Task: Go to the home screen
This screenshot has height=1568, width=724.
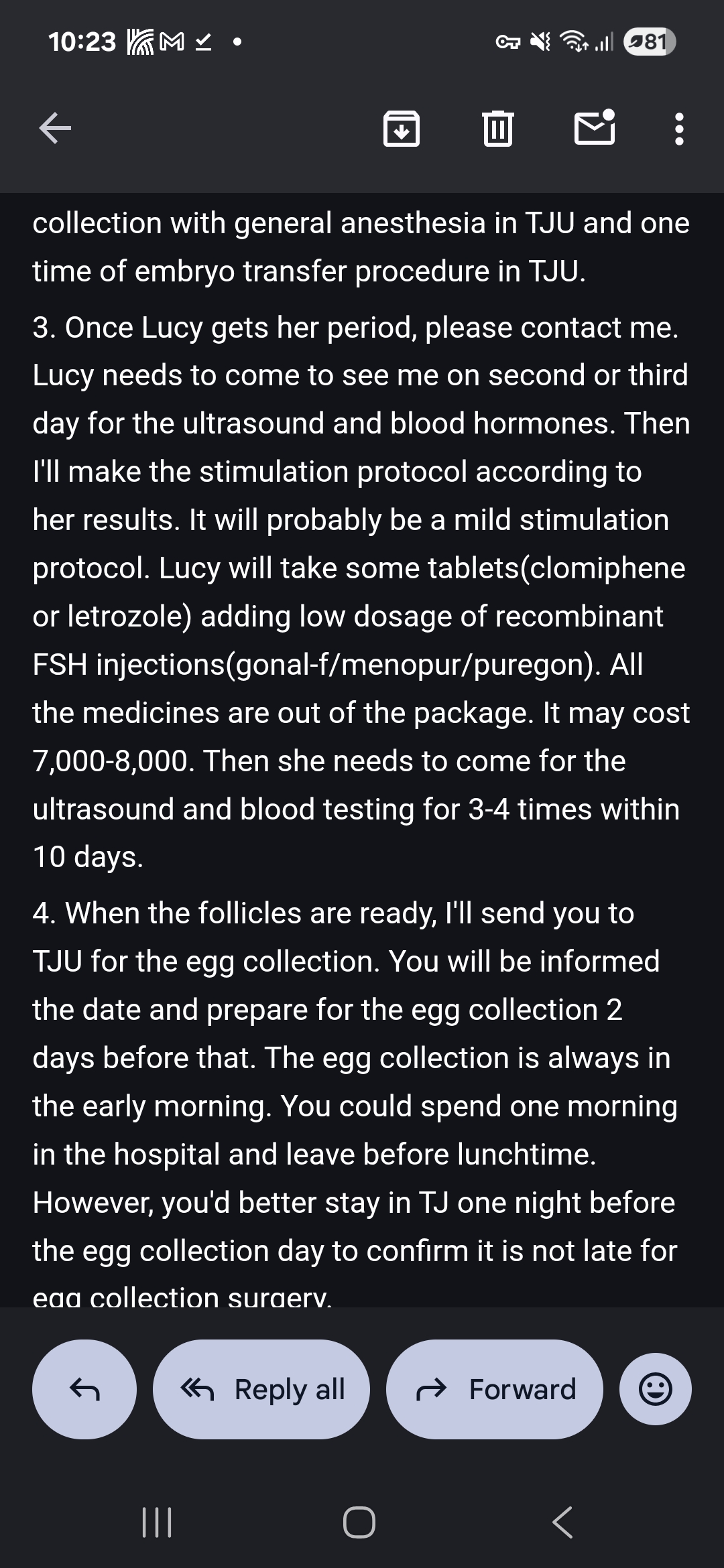Action: pos(359,1522)
